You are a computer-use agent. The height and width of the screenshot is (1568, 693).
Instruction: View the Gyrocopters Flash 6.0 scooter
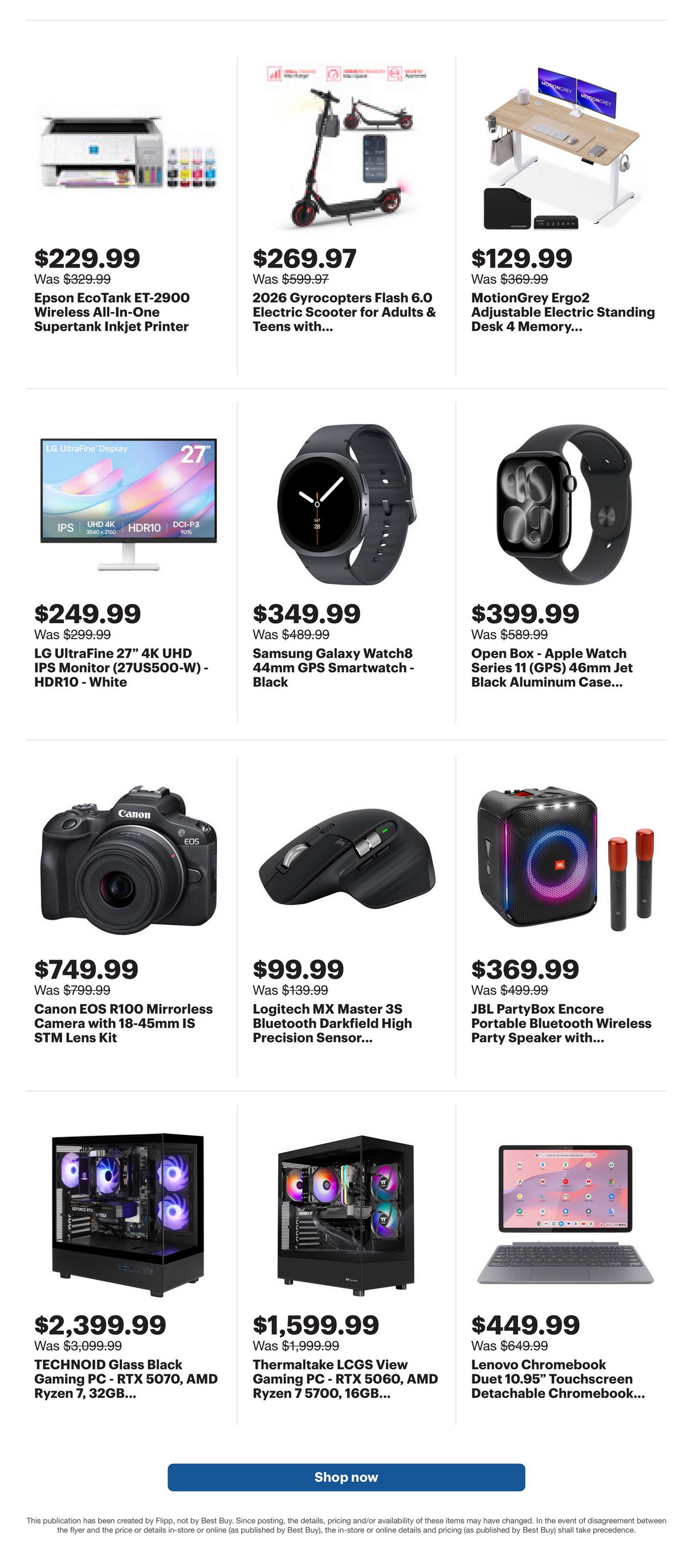coord(346,215)
